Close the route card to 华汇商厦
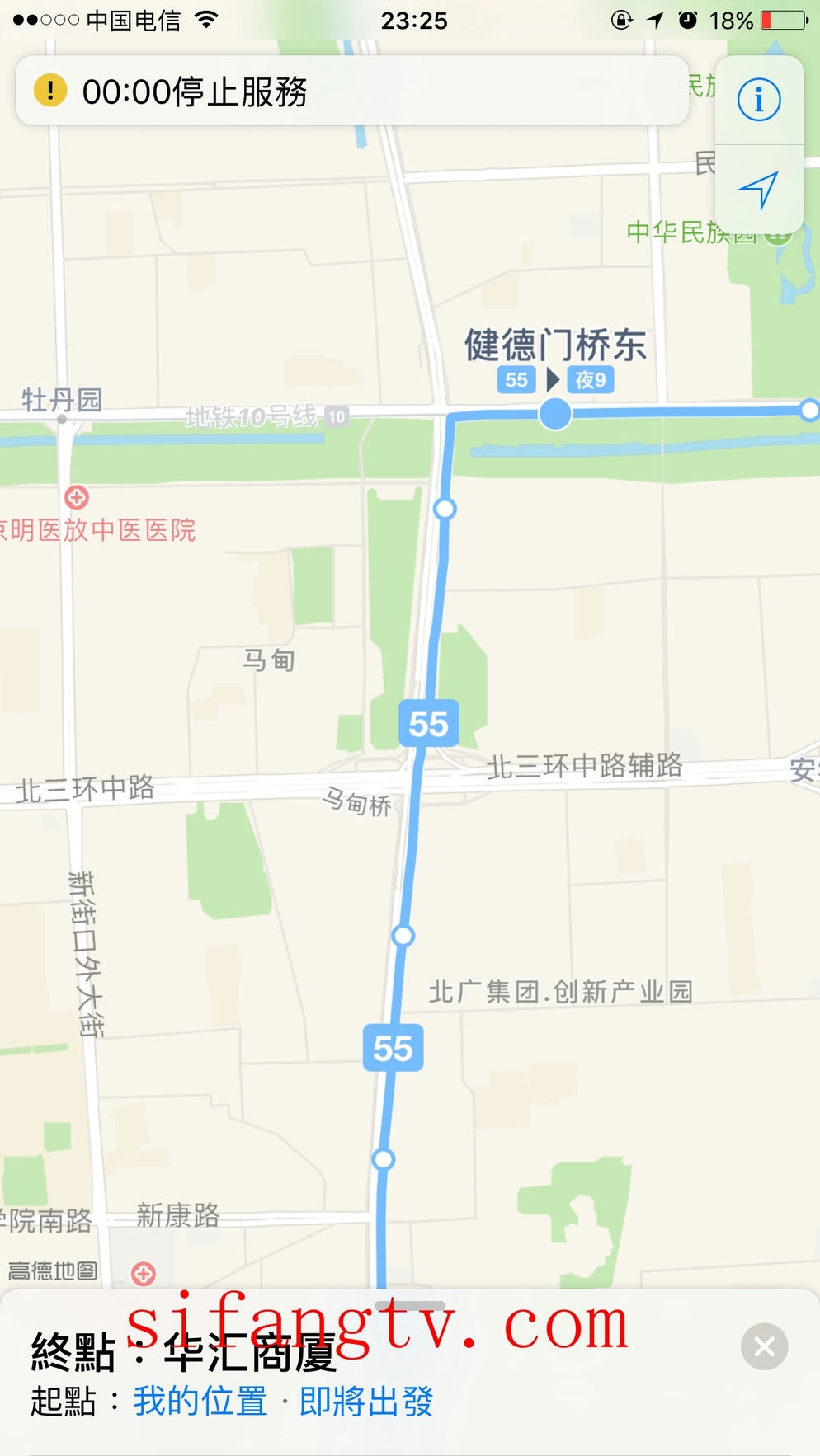 click(x=764, y=1347)
